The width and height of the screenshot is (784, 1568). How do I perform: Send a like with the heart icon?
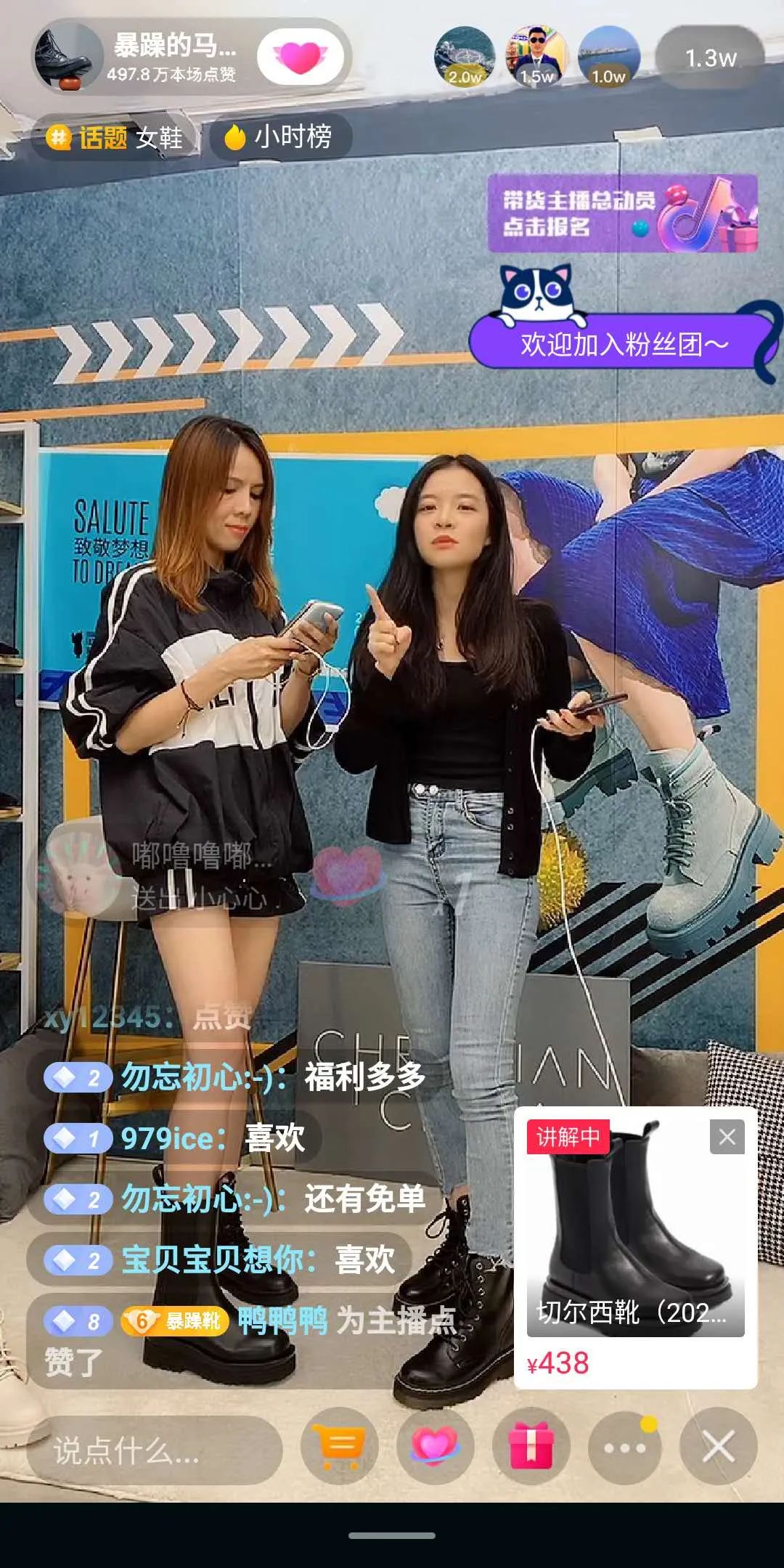click(435, 1447)
